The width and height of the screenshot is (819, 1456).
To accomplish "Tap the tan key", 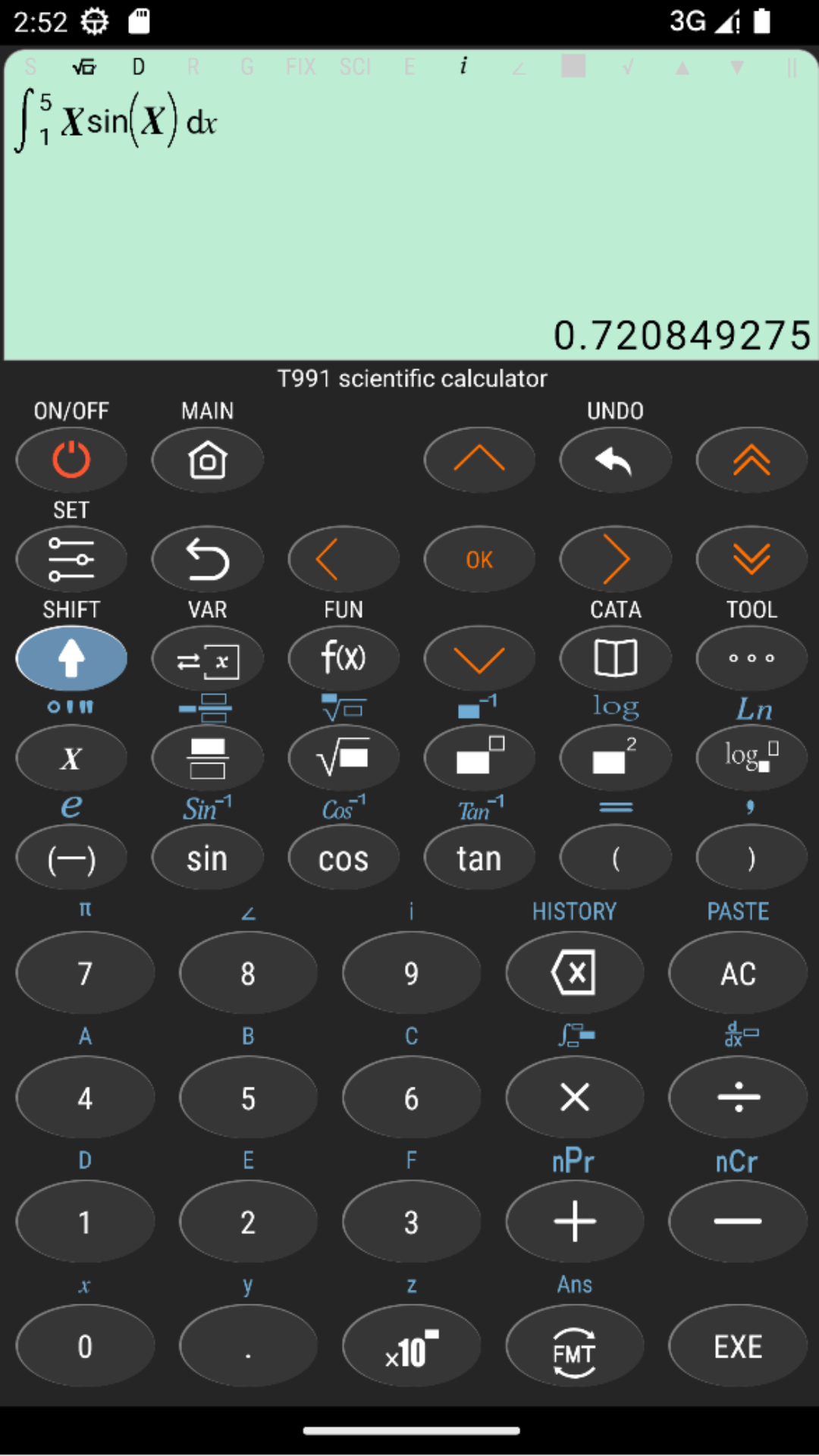I will click(x=479, y=858).
